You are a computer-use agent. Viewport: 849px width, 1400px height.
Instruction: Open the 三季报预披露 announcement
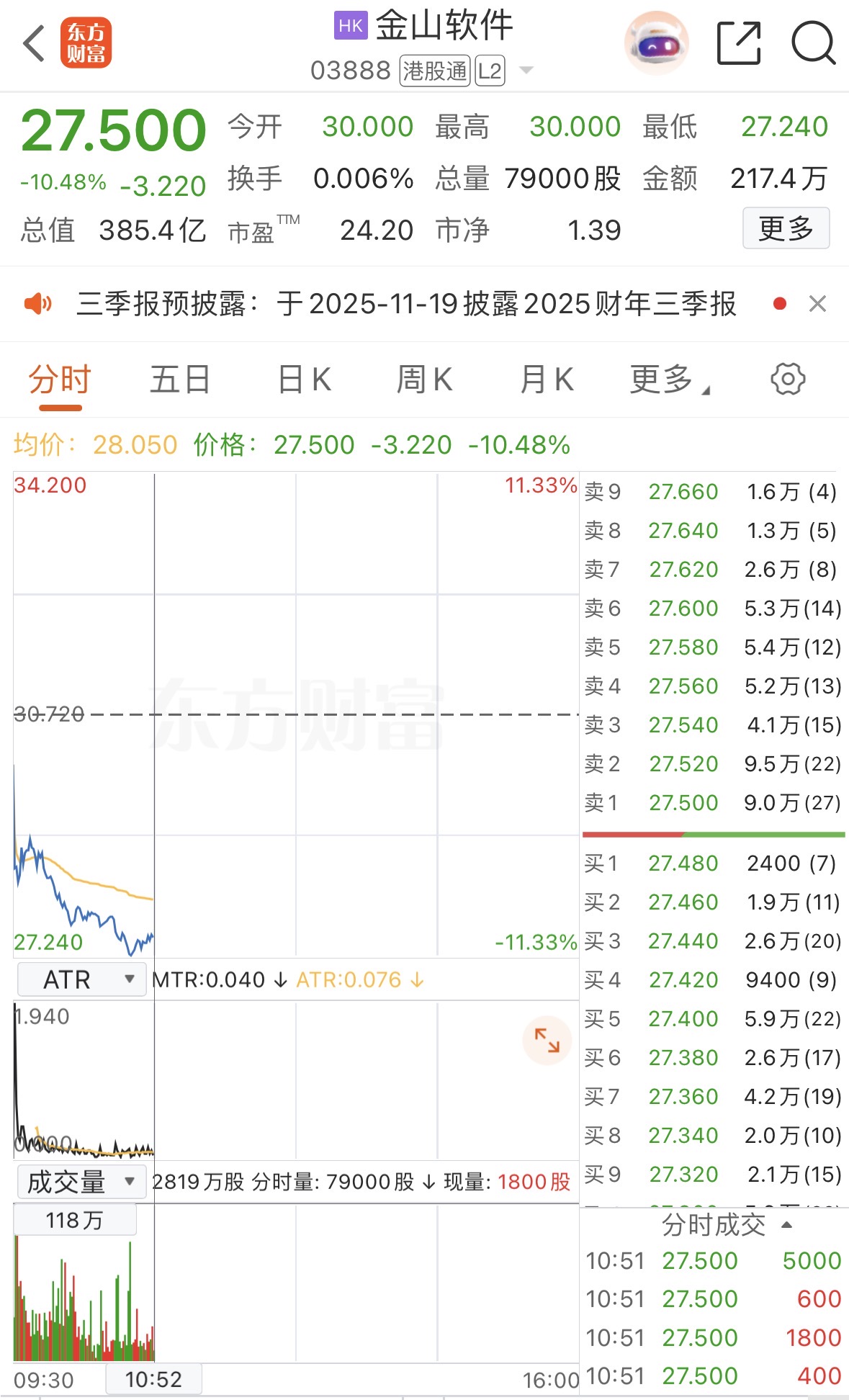[x=406, y=304]
